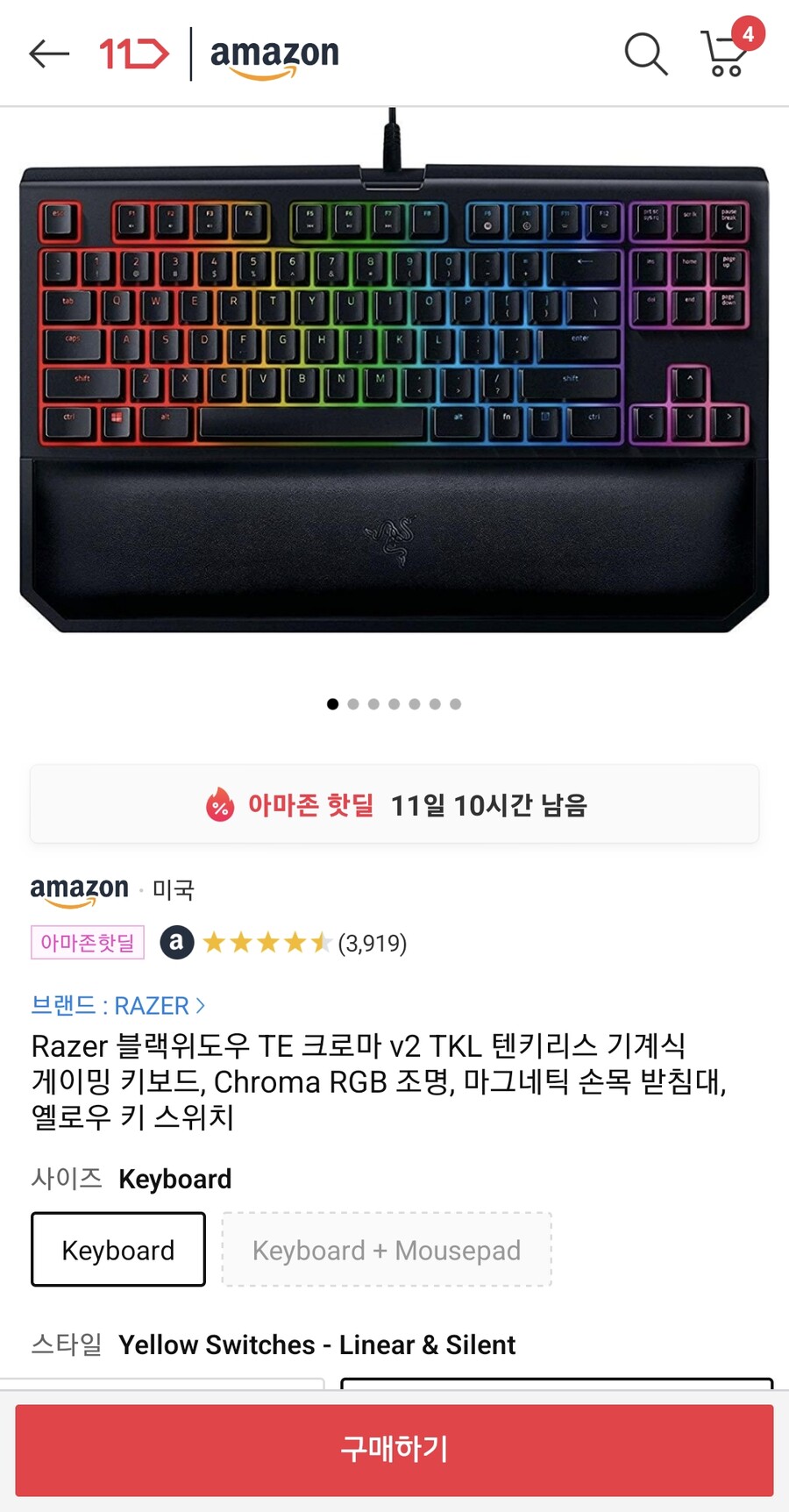
Task: Select the Keyboard size option
Action: 117,1249
